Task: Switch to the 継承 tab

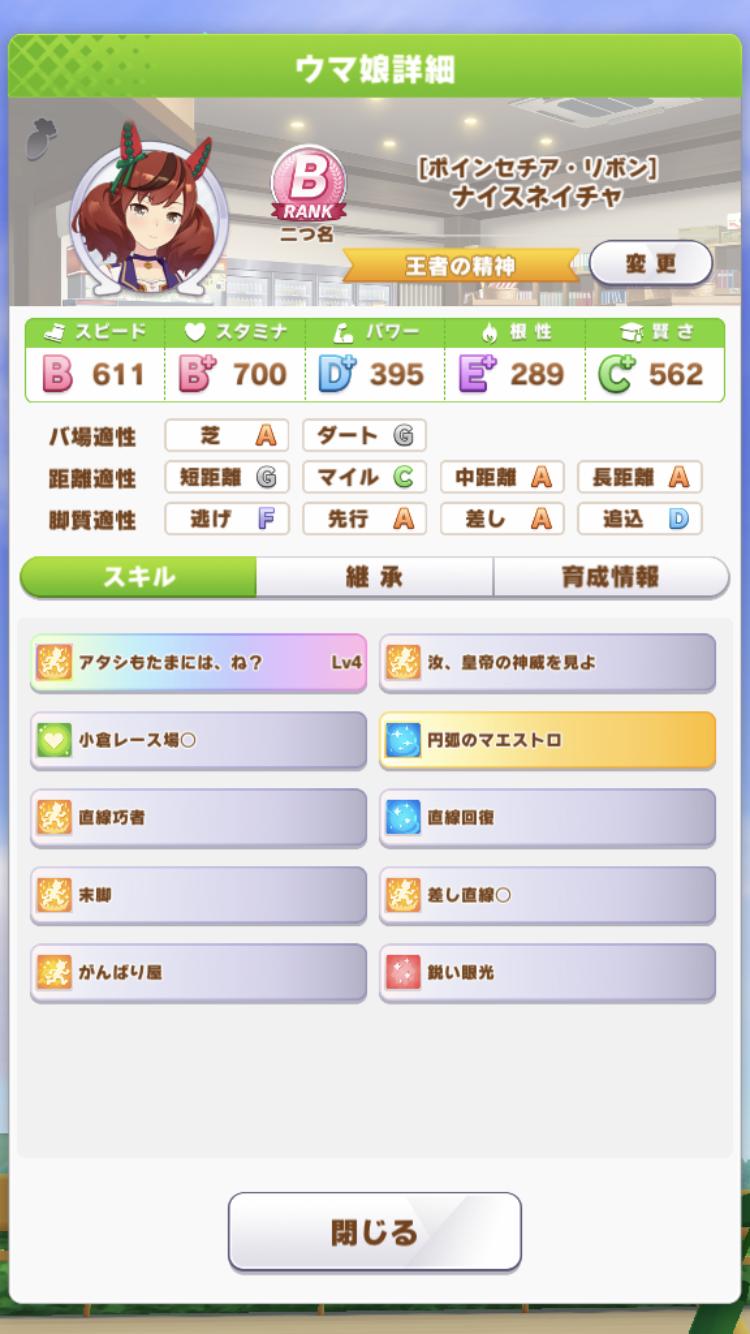Action: [374, 577]
